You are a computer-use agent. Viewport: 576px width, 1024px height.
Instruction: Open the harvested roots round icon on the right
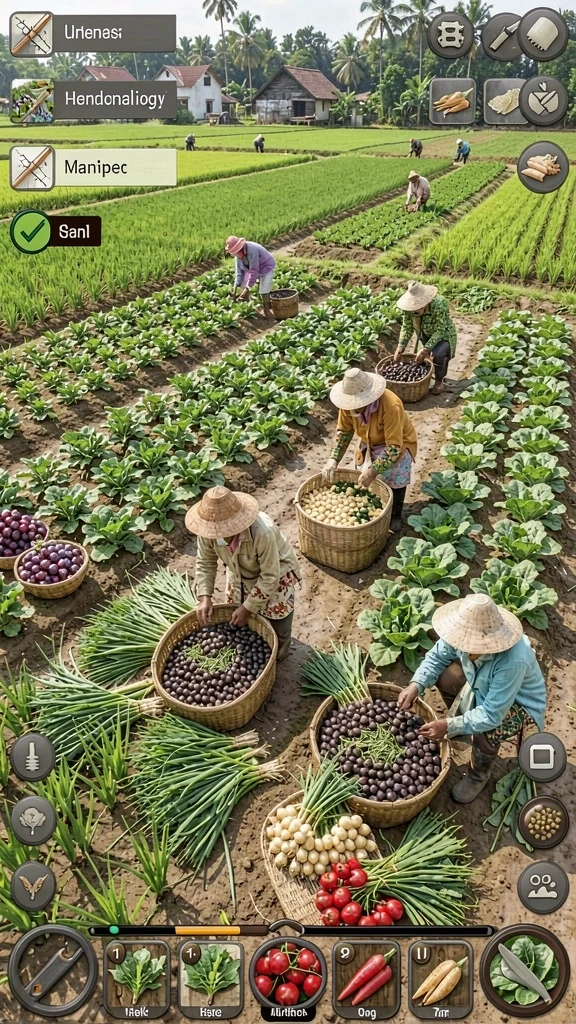pos(543,167)
